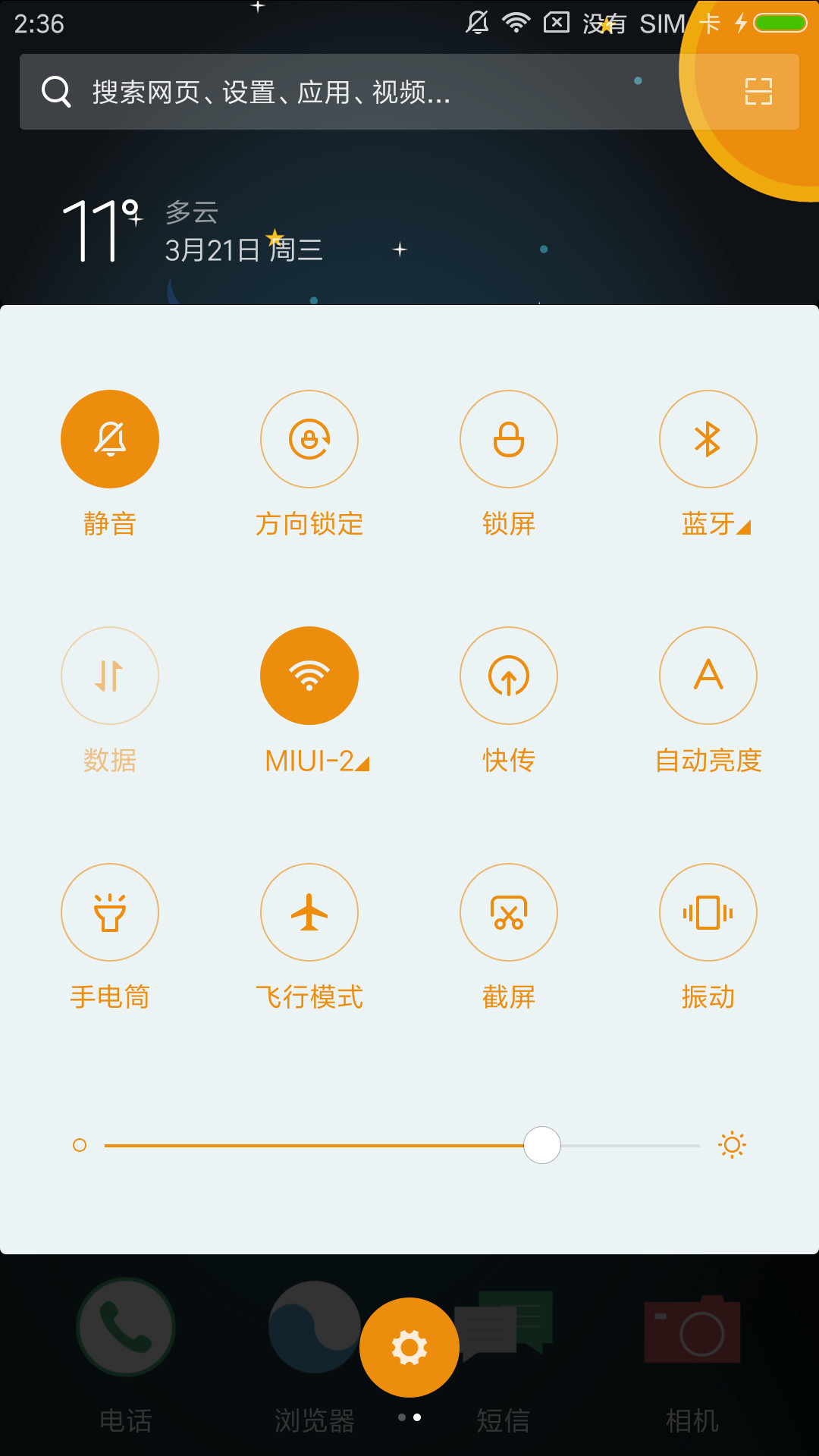Turn off silent mode (静音)
This screenshot has width=819, height=1456.
[110, 439]
